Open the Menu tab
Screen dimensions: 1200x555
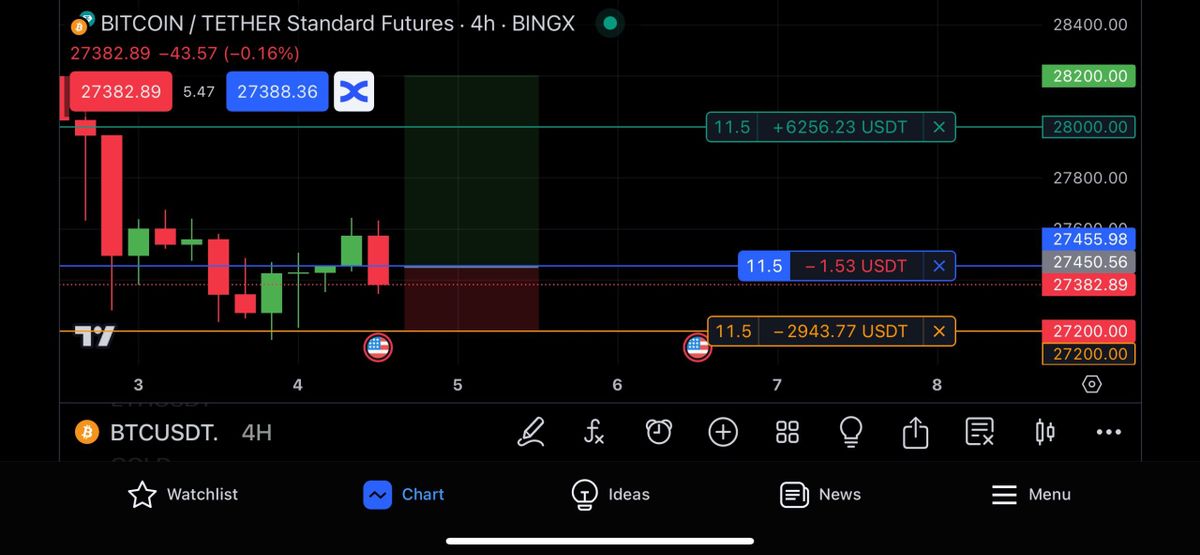tap(1031, 494)
